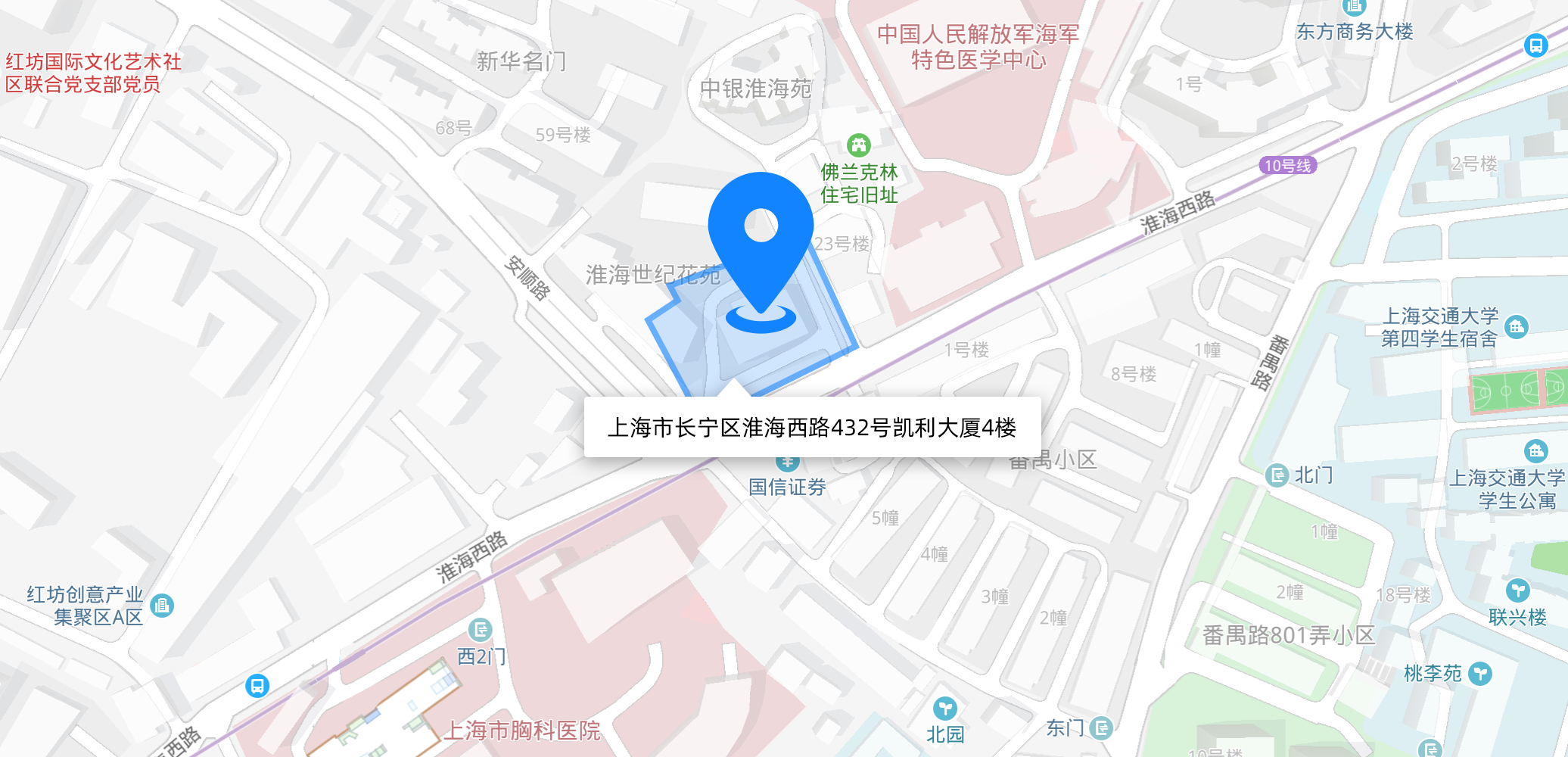Select the 桃李苑 map marker

pyautogui.click(x=1480, y=673)
